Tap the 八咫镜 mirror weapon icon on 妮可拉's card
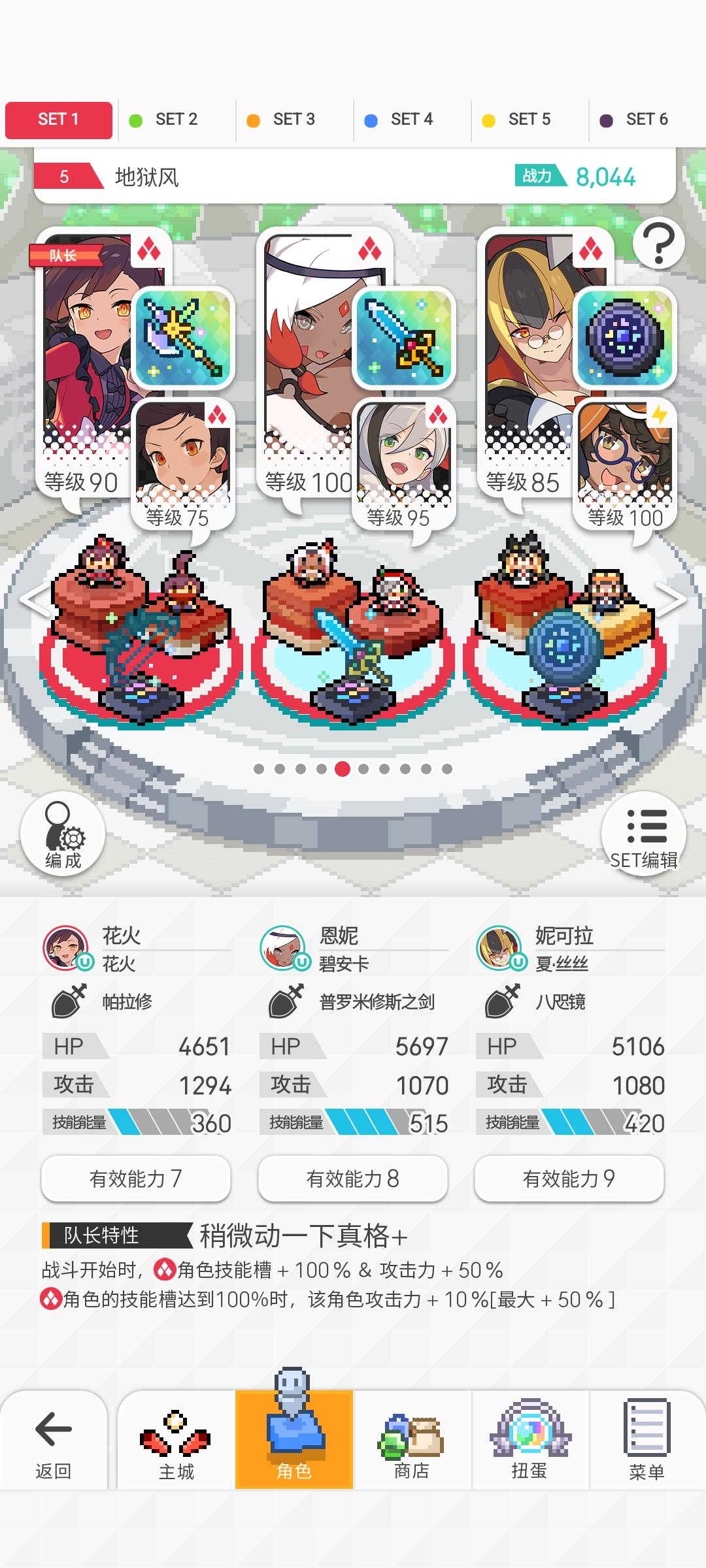This screenshot has width=706, height=1568. coord(622,340)
